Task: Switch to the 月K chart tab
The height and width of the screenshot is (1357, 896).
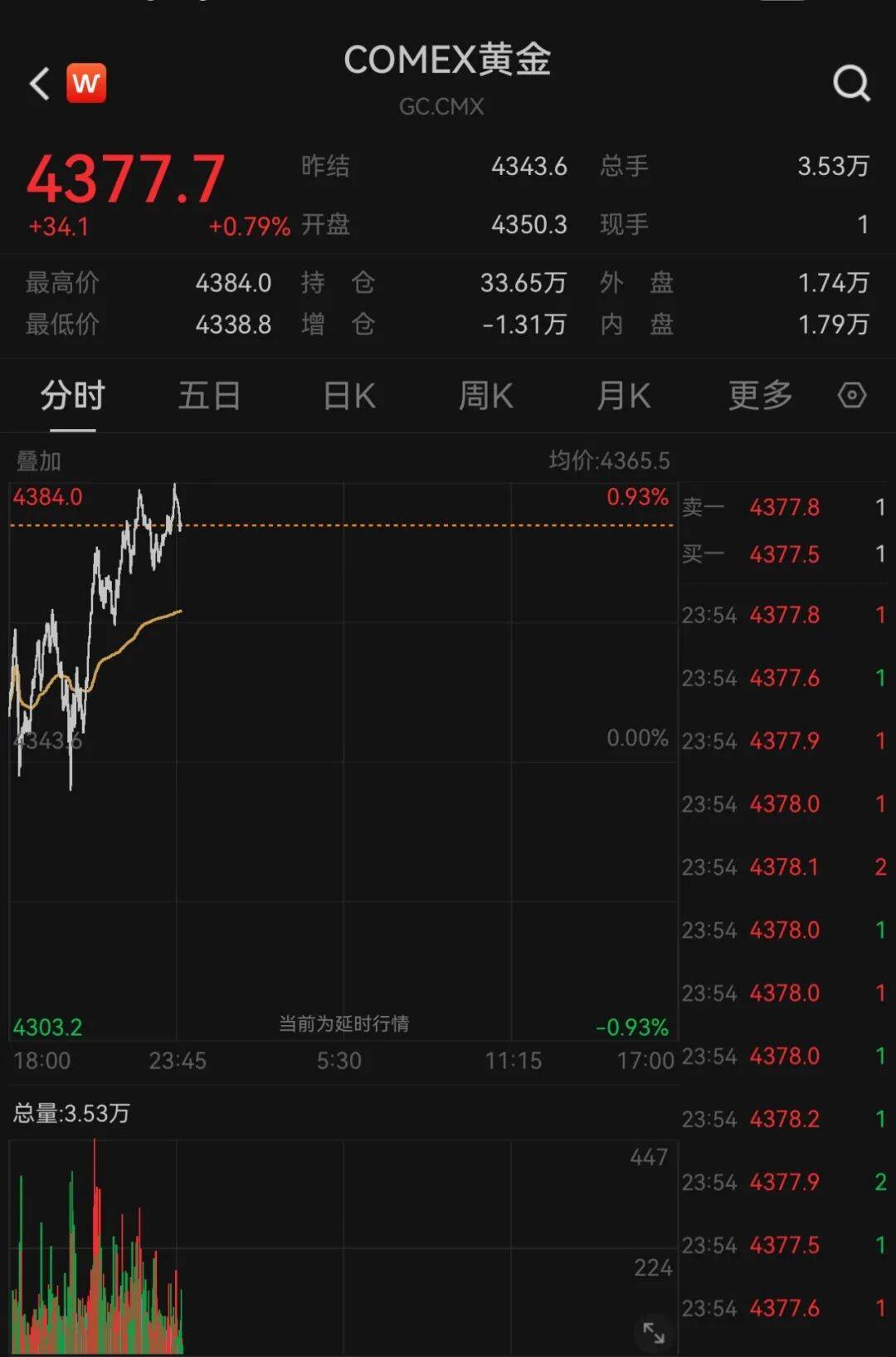Action: coord(623,396)
